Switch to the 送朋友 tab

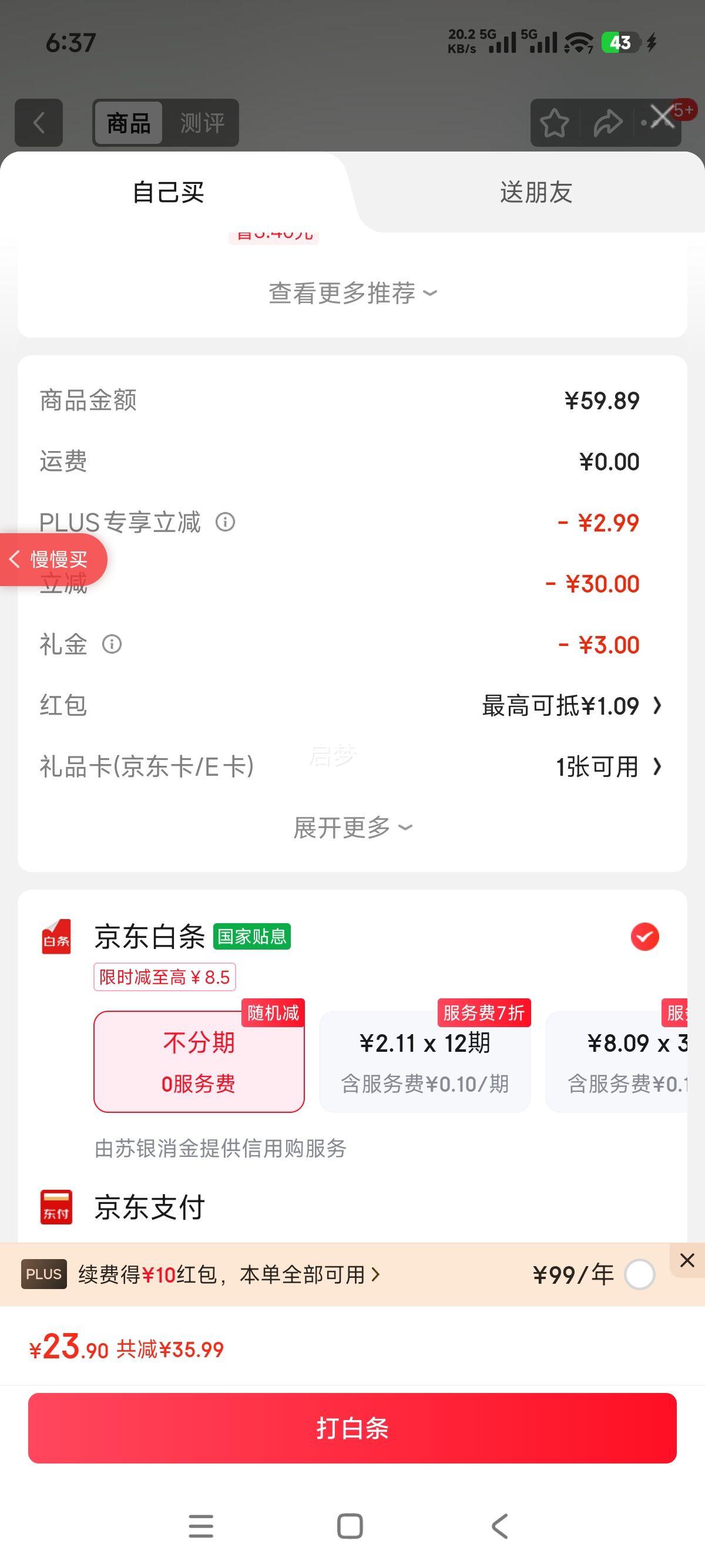coord(536,193)
